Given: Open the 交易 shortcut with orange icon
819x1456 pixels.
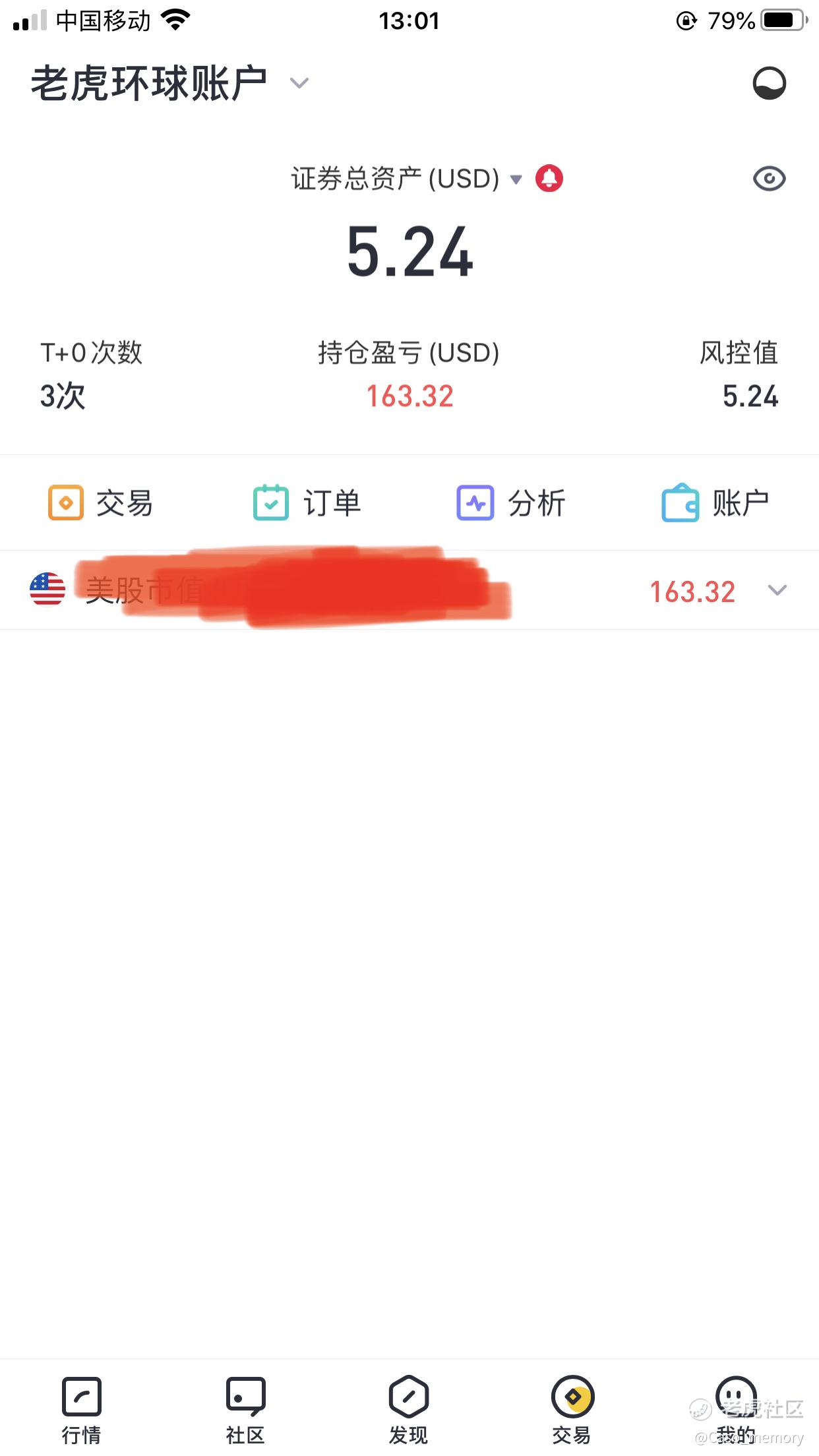Looking at the screenshot, I should (x=100, y=503).
